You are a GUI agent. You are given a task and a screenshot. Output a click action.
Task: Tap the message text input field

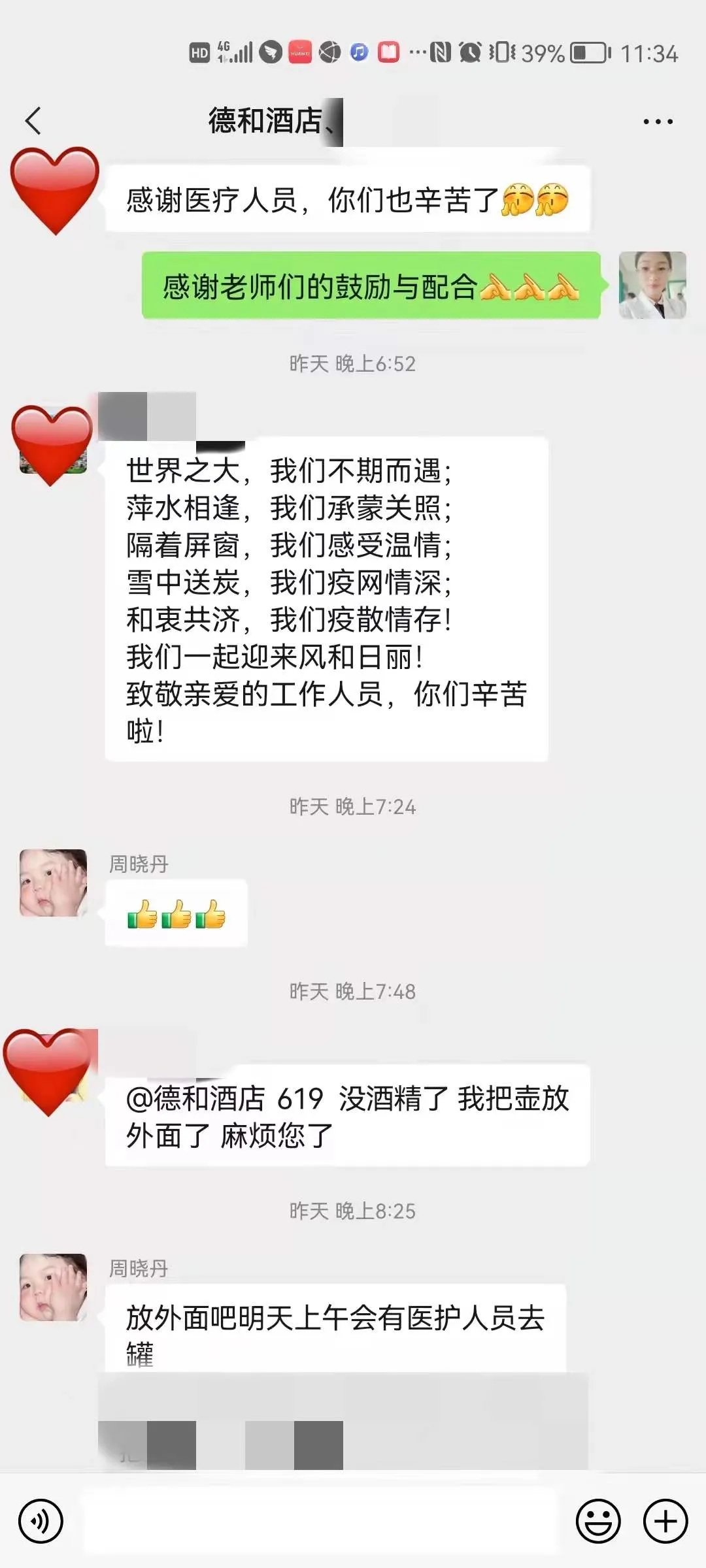[320, 1521]
